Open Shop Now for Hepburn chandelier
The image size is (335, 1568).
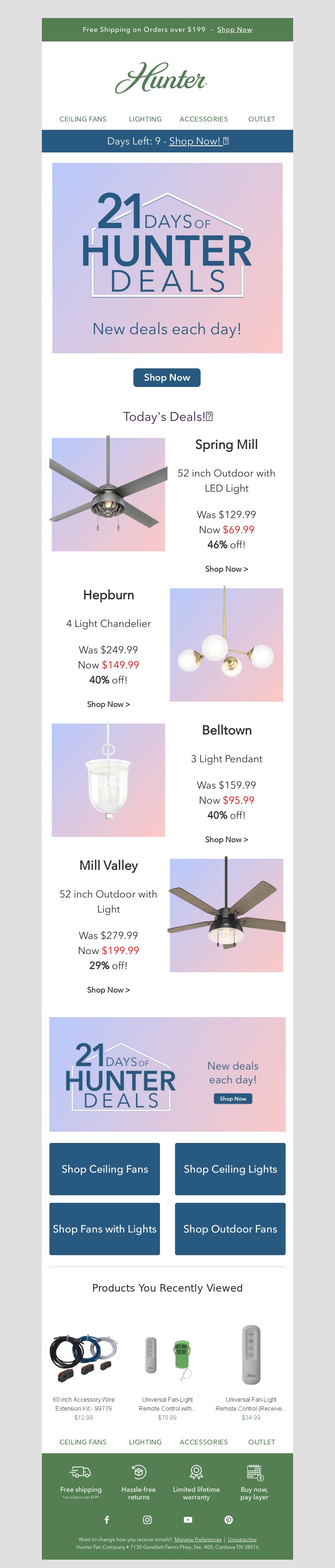[108, 704]
